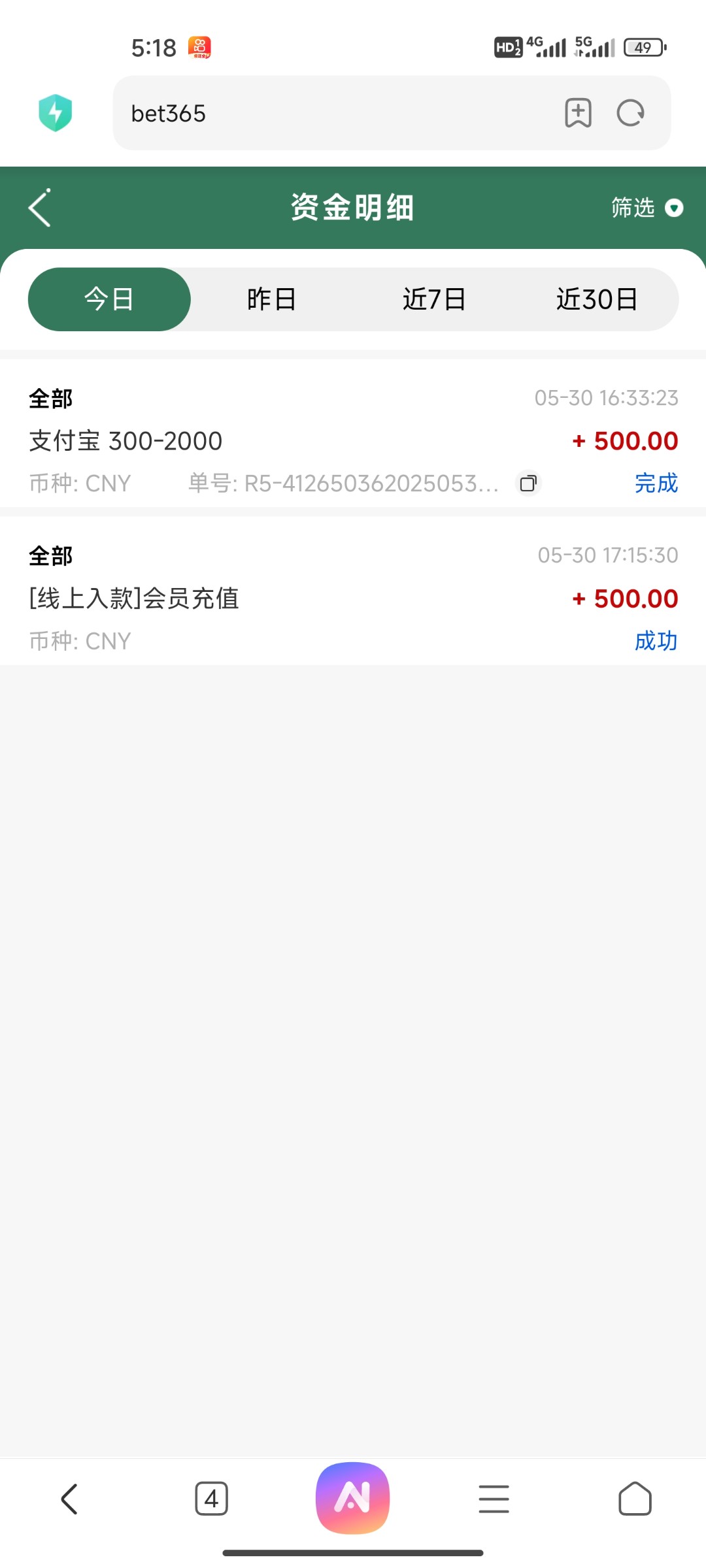Image resolution: width=706 pixels, height=1568 pixels.
Task: Reload the current page
Action: coord(631,113)
